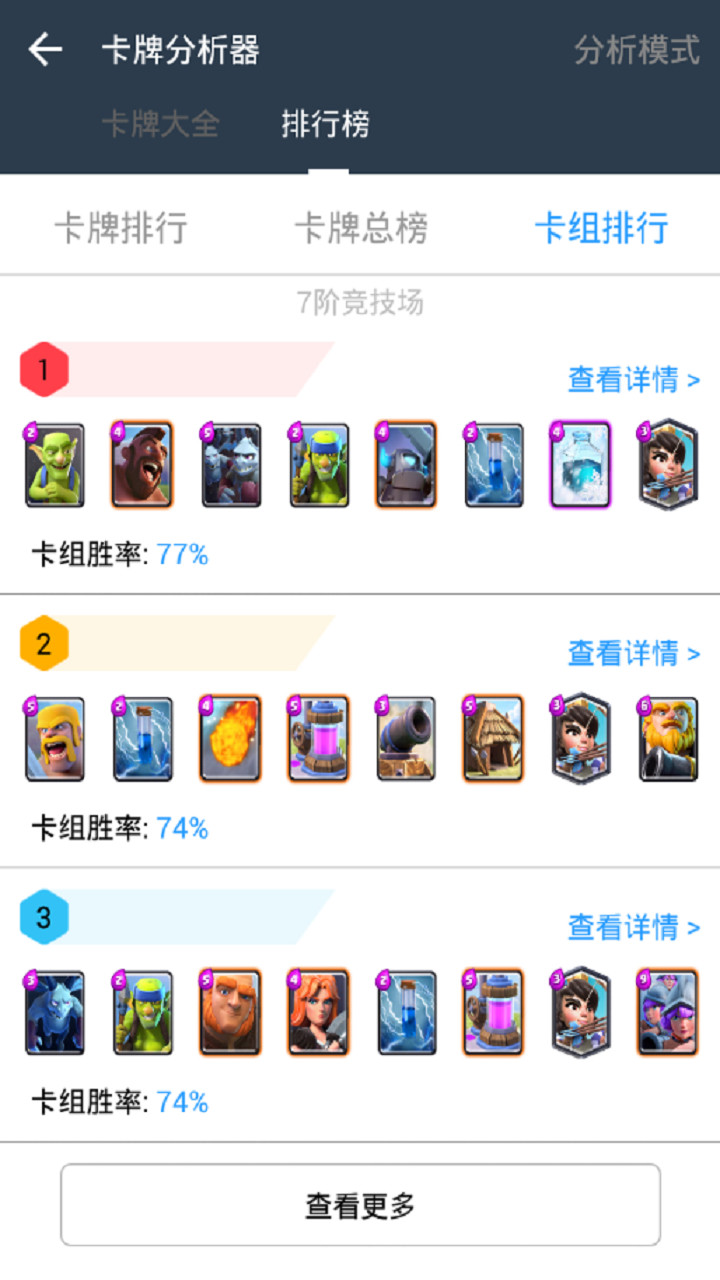
Task: Open 查看详情 for rank 3 deck
Action: pyautogui.click(x=634, y=926)
